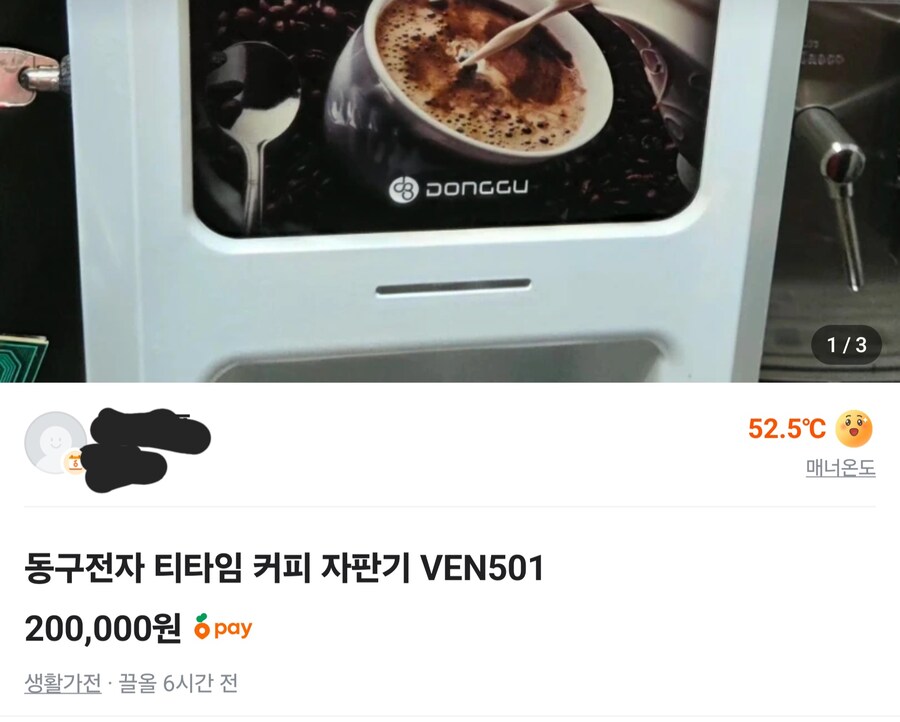Viewport: 900px width, 722px height.
Task: Open the seller's profile avatar
Action: click(x=55, y=442)
